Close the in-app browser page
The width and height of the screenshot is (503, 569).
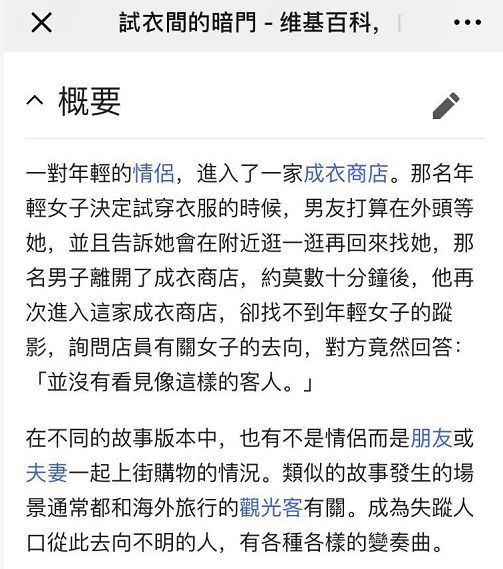tap(41, 22)
